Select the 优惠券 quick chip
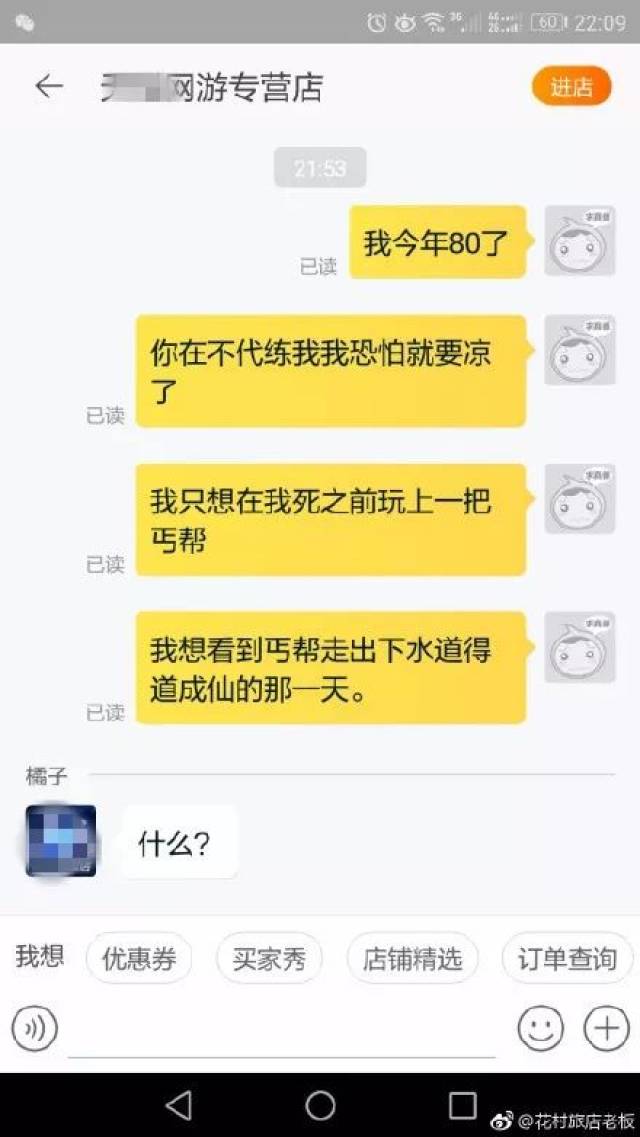The width and height of the screenshot is (640, 1137). pos(139,959)
